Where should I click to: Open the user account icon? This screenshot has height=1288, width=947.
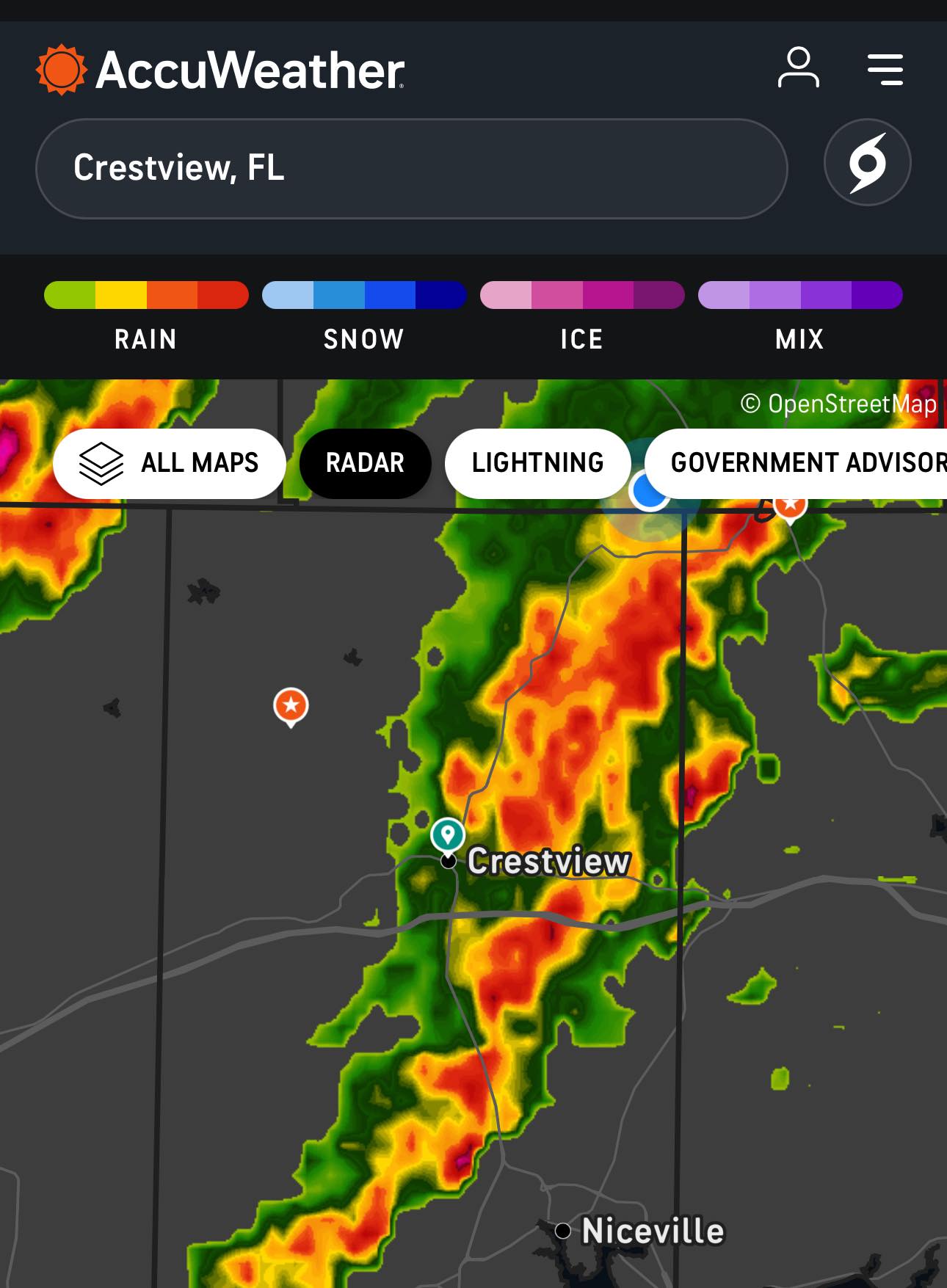[x=798, y=68]
